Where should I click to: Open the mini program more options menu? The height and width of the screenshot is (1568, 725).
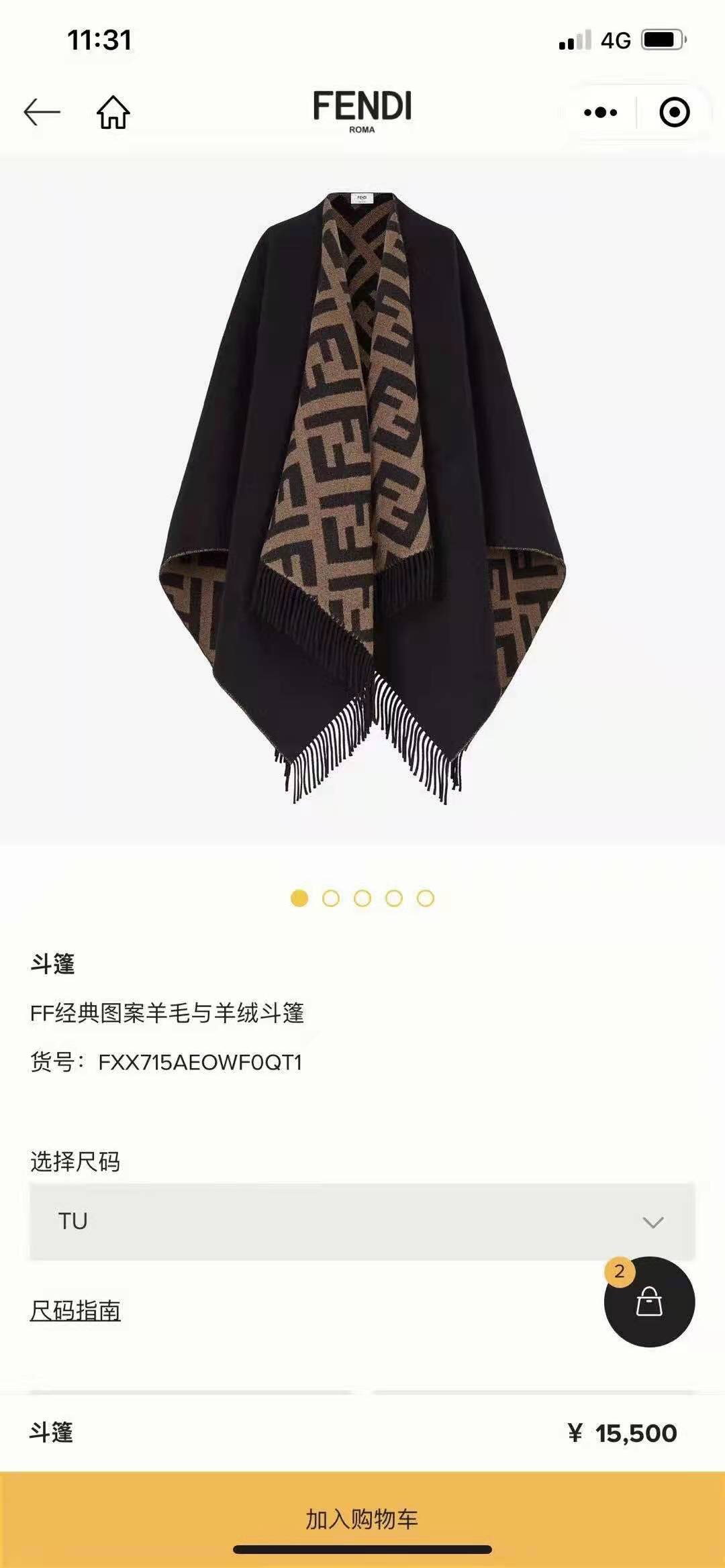coord(600,113)
